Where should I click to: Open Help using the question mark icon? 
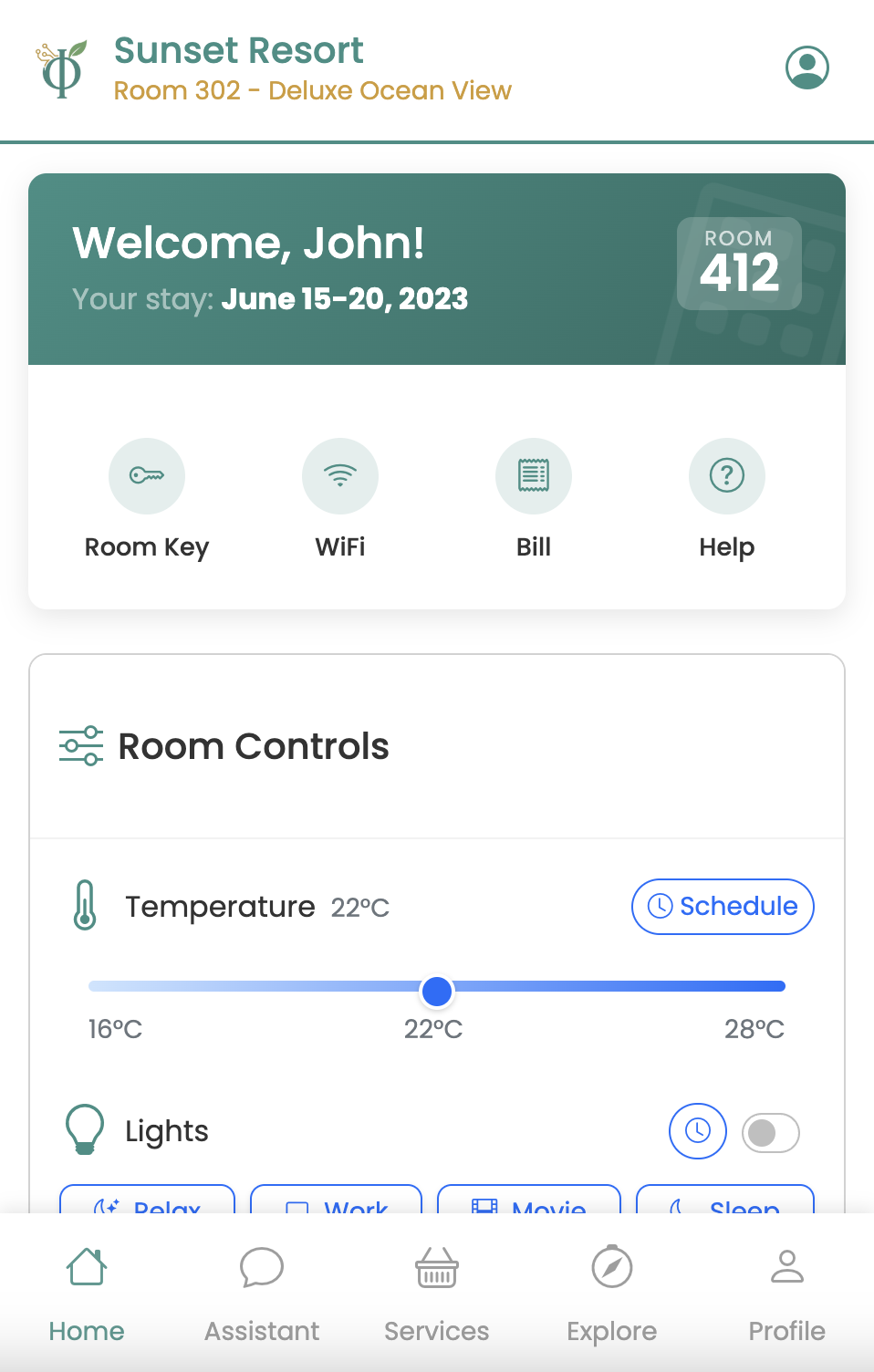click(x=726, y=475)
